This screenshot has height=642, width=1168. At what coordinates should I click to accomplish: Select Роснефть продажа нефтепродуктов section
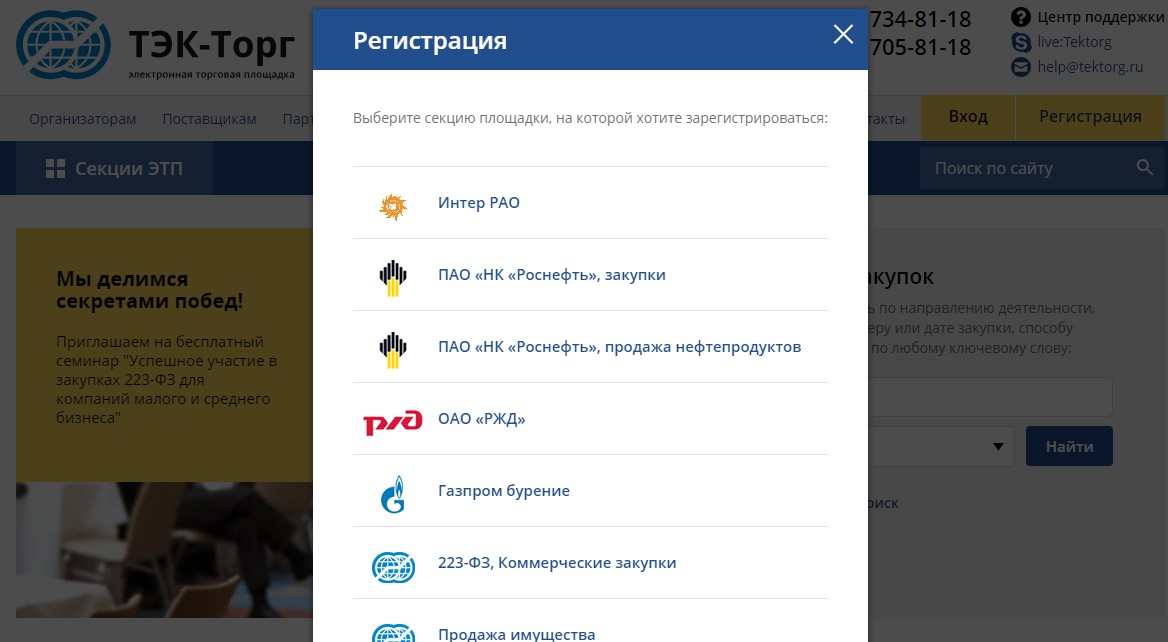pyautogui.click(x=619, y=347)
